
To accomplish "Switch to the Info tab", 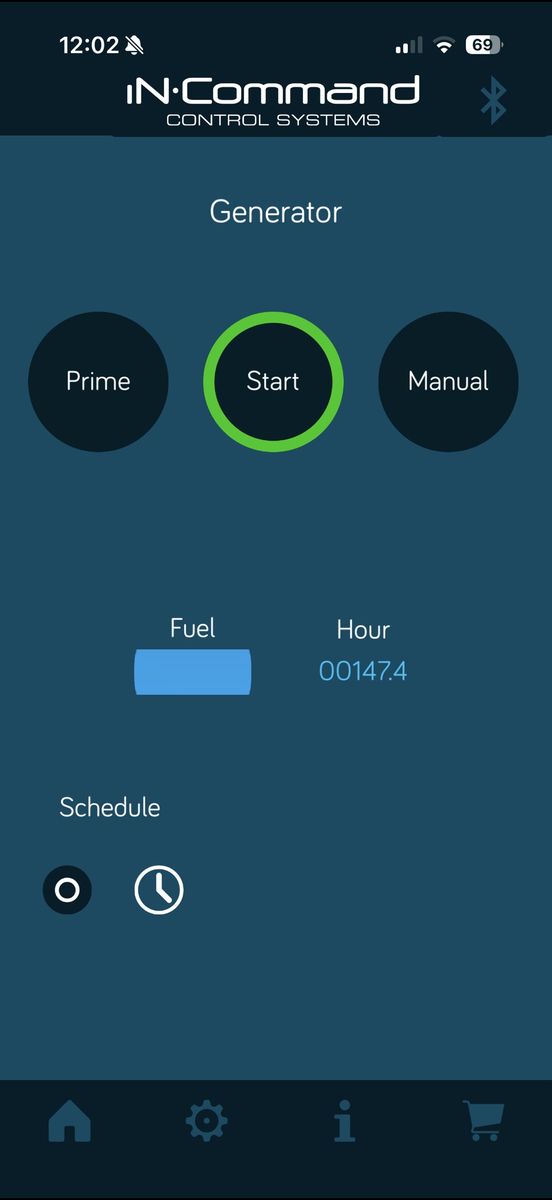I will coord(344,1122).
